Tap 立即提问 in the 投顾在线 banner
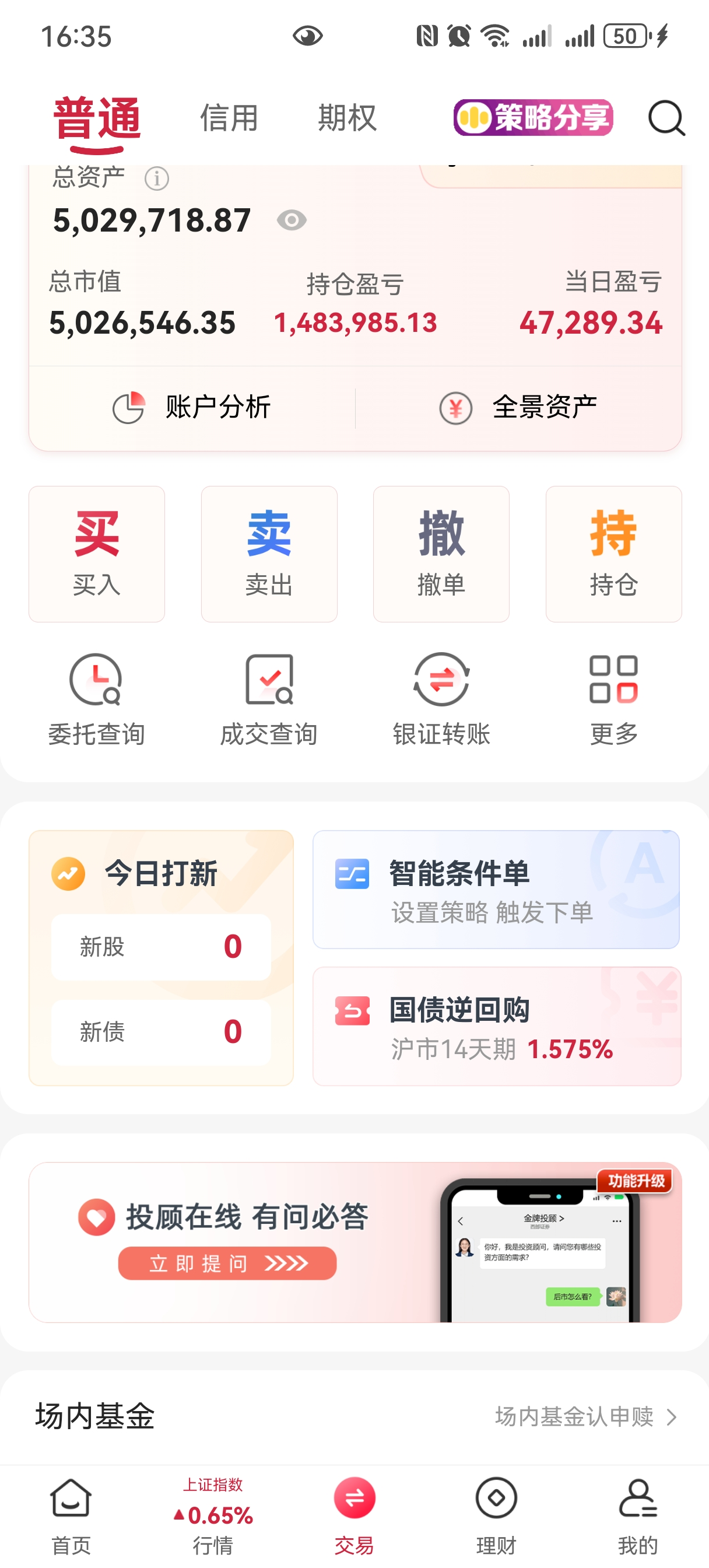The height and width of the screenshot is (1568, 709). (227, 1263)
